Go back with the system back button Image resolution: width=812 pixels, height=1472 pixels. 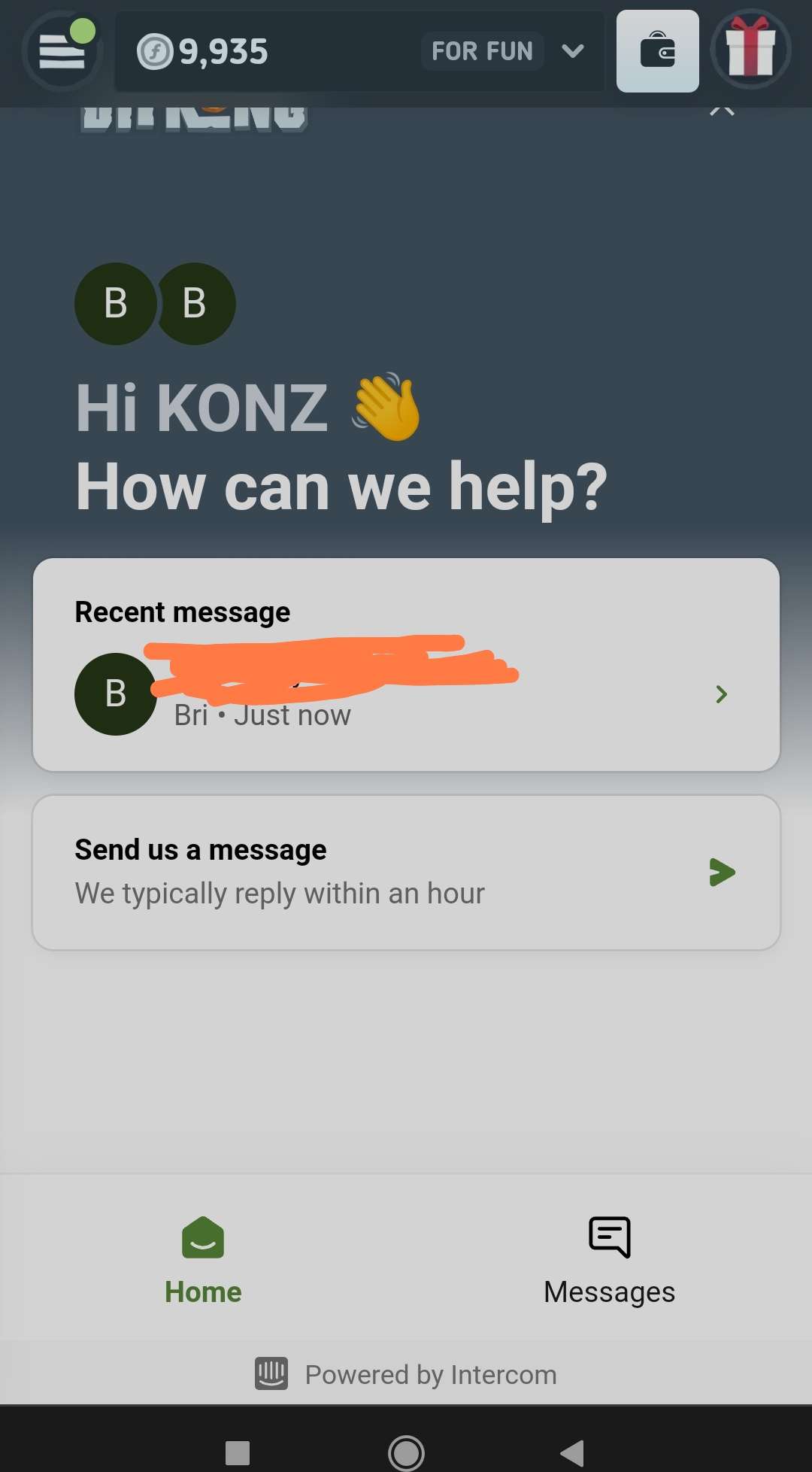pyautogui.click(x=573, y=1452)
